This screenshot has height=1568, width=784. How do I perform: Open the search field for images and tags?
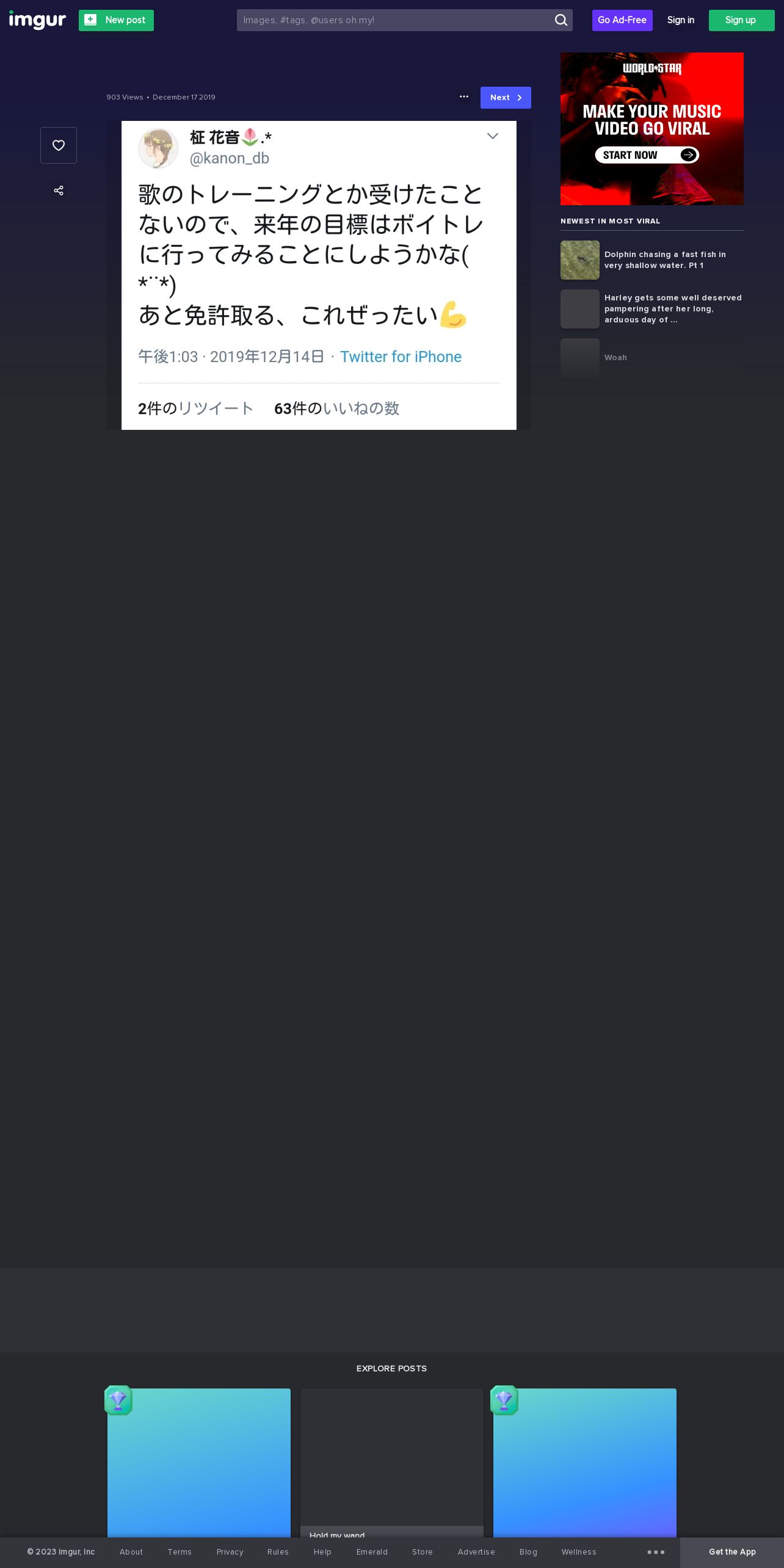tap(394, 20)
